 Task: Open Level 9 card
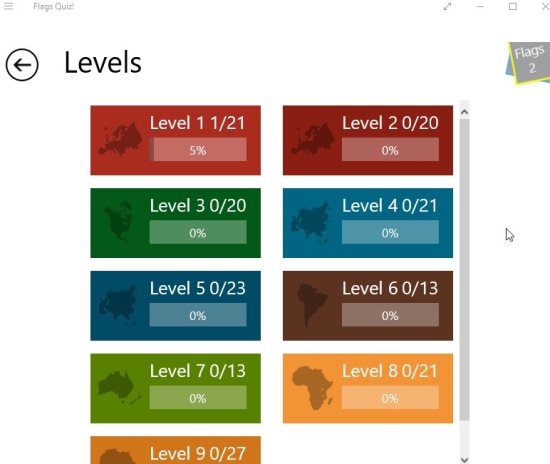[175, 450]
